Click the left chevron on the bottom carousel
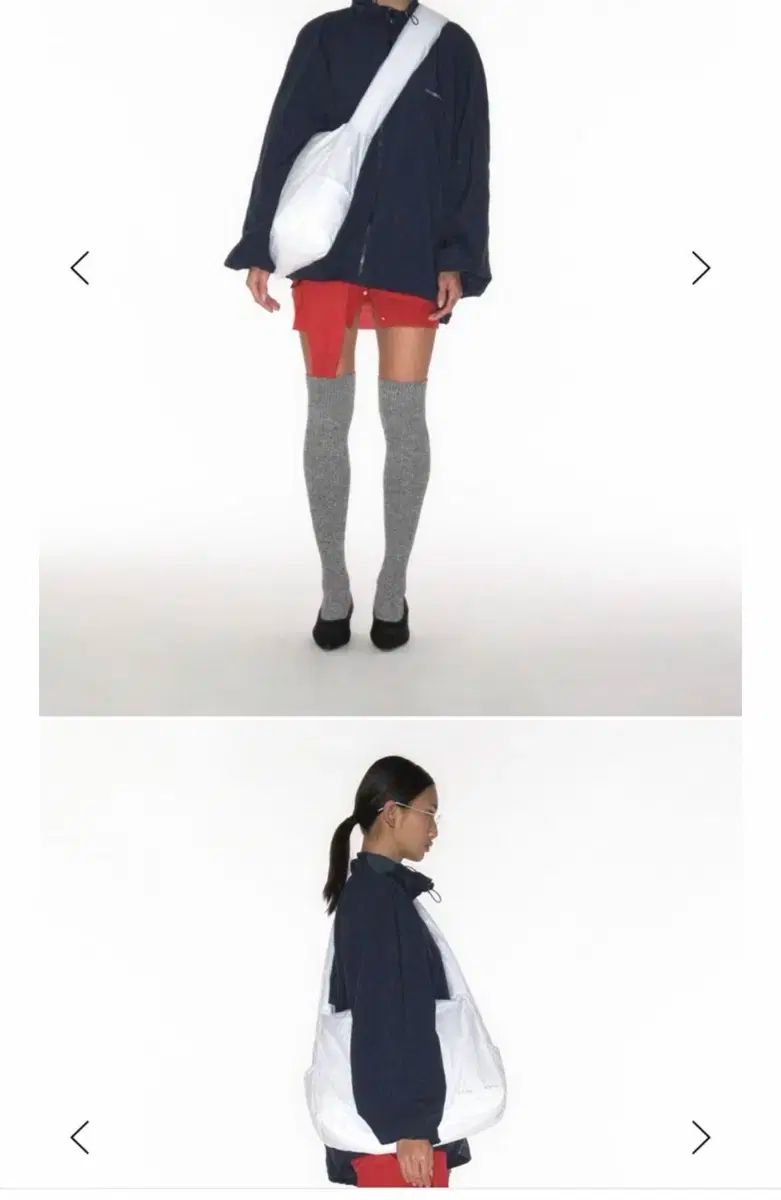781x1200 pixels. tap(80, 1135)
